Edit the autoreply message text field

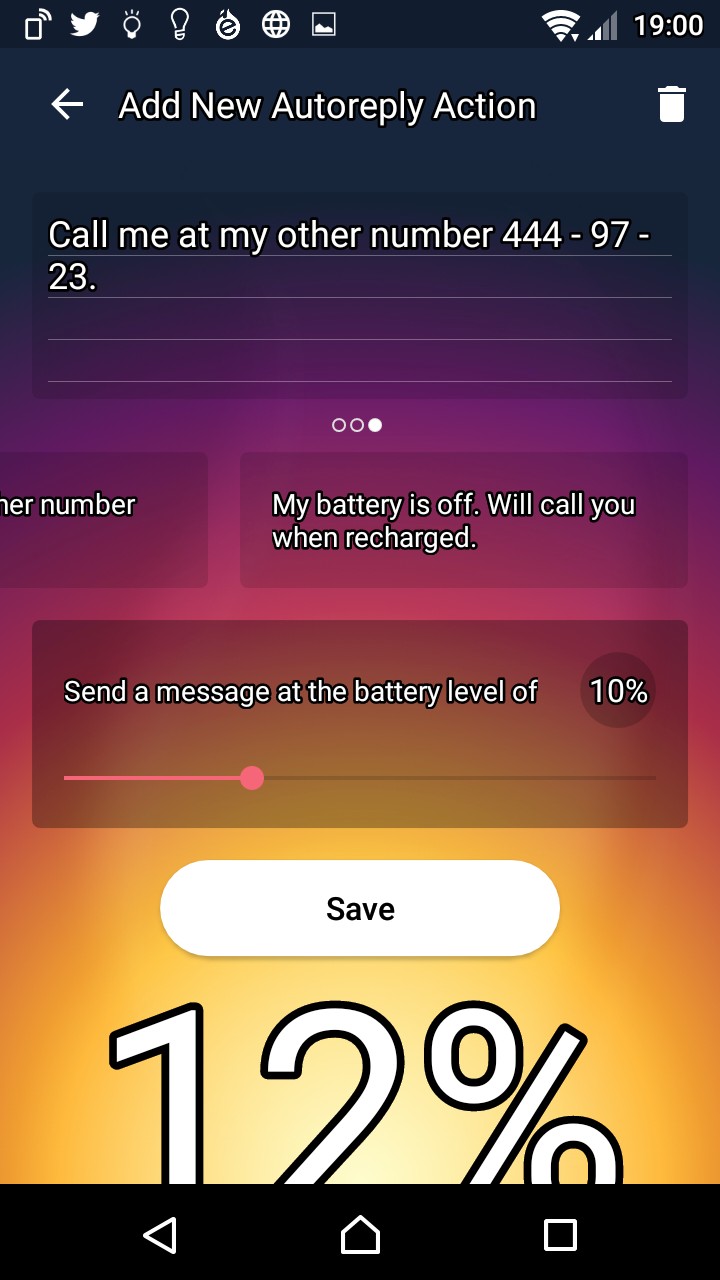click(359, 296)
